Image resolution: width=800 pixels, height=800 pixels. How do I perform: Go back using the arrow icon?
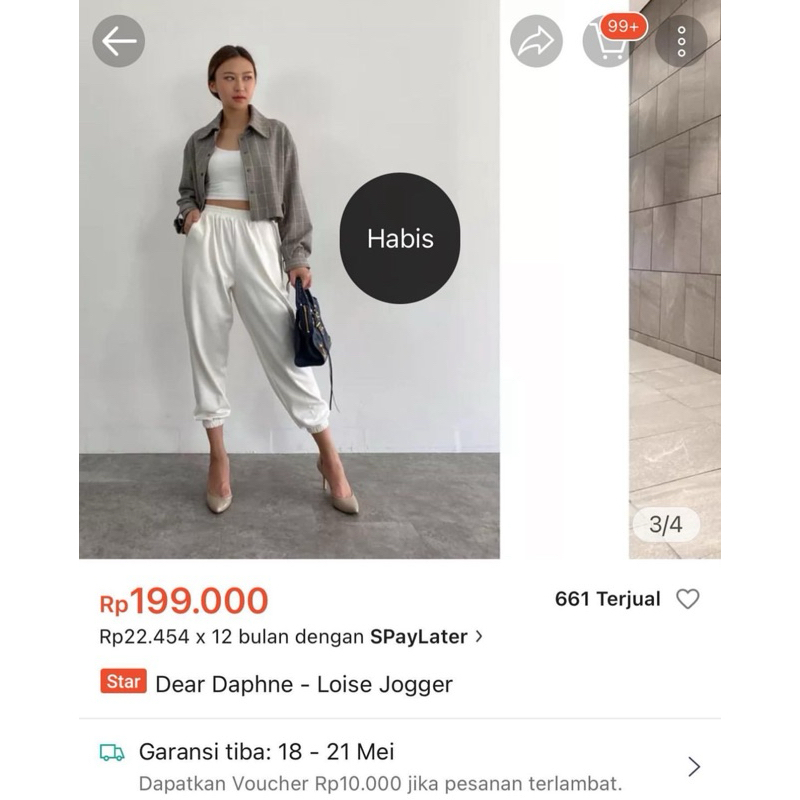(x=118, y=41)
